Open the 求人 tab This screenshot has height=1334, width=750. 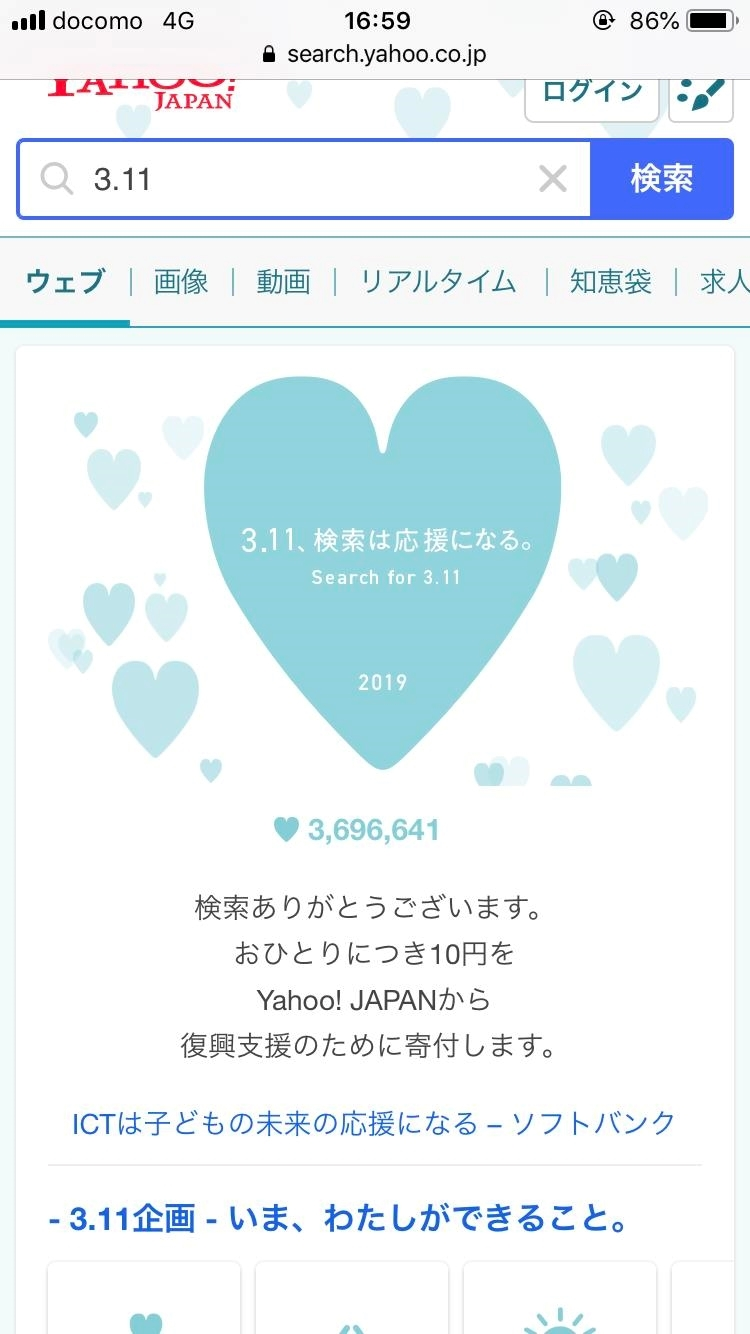point(724,282)
